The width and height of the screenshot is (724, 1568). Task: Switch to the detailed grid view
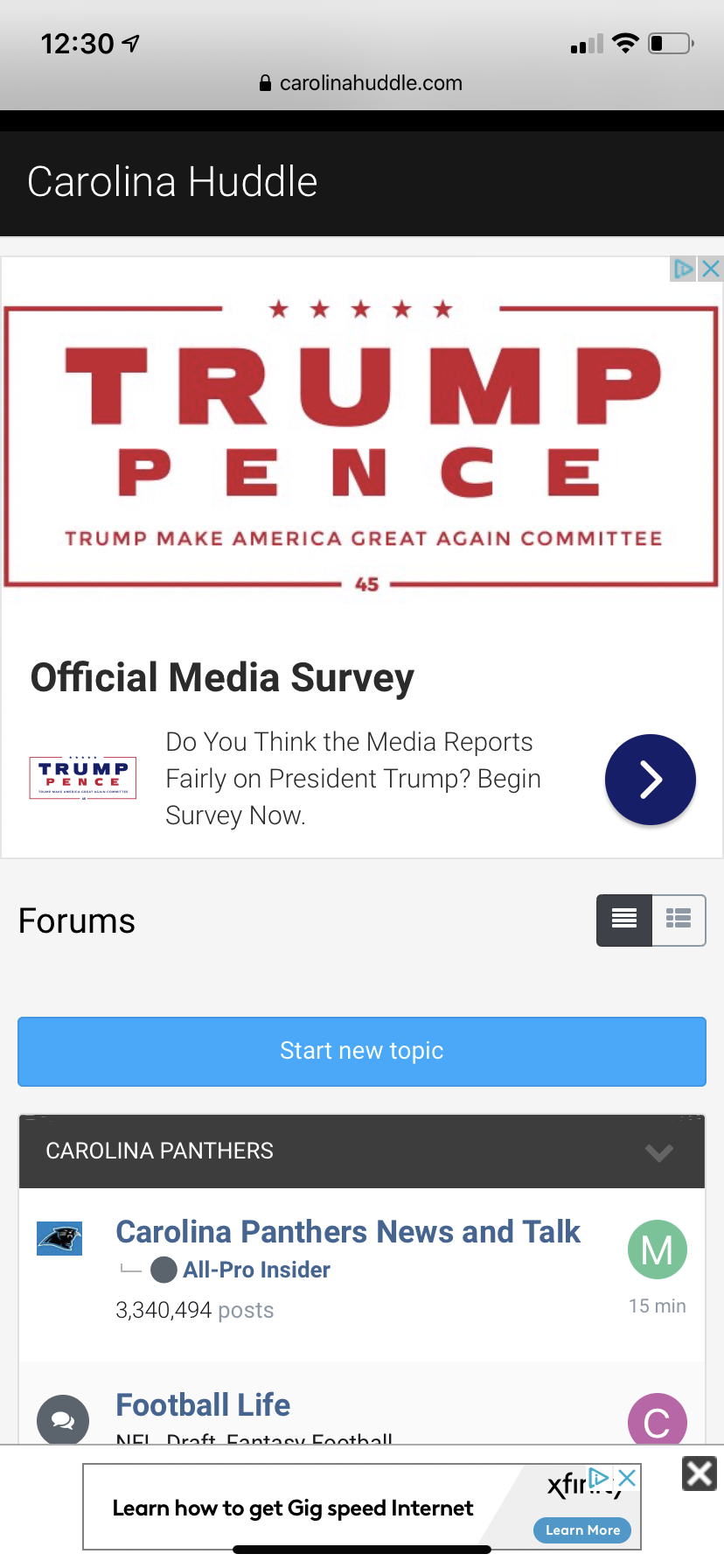679,920
